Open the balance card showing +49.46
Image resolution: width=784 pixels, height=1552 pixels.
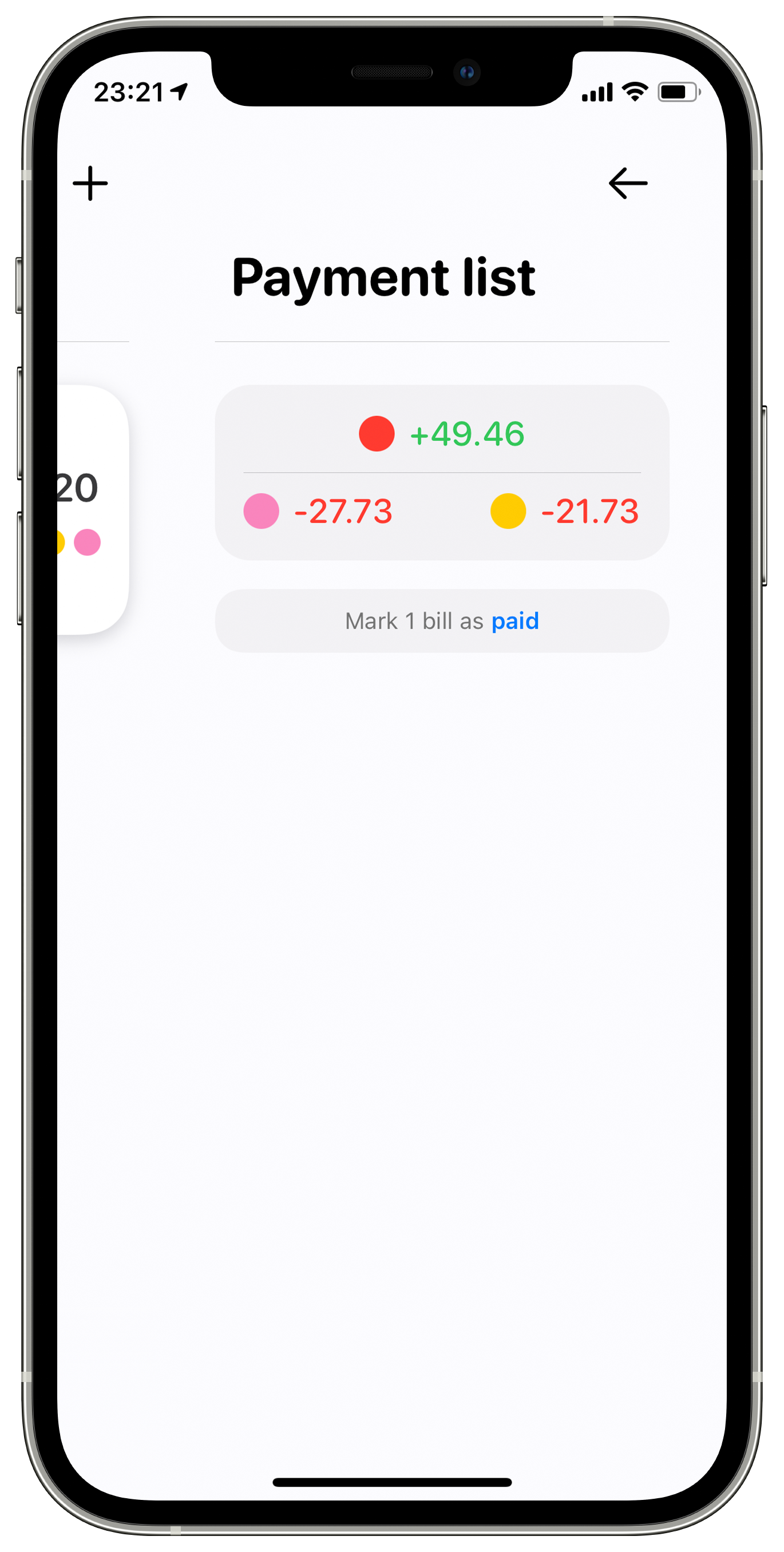(442, 472)
